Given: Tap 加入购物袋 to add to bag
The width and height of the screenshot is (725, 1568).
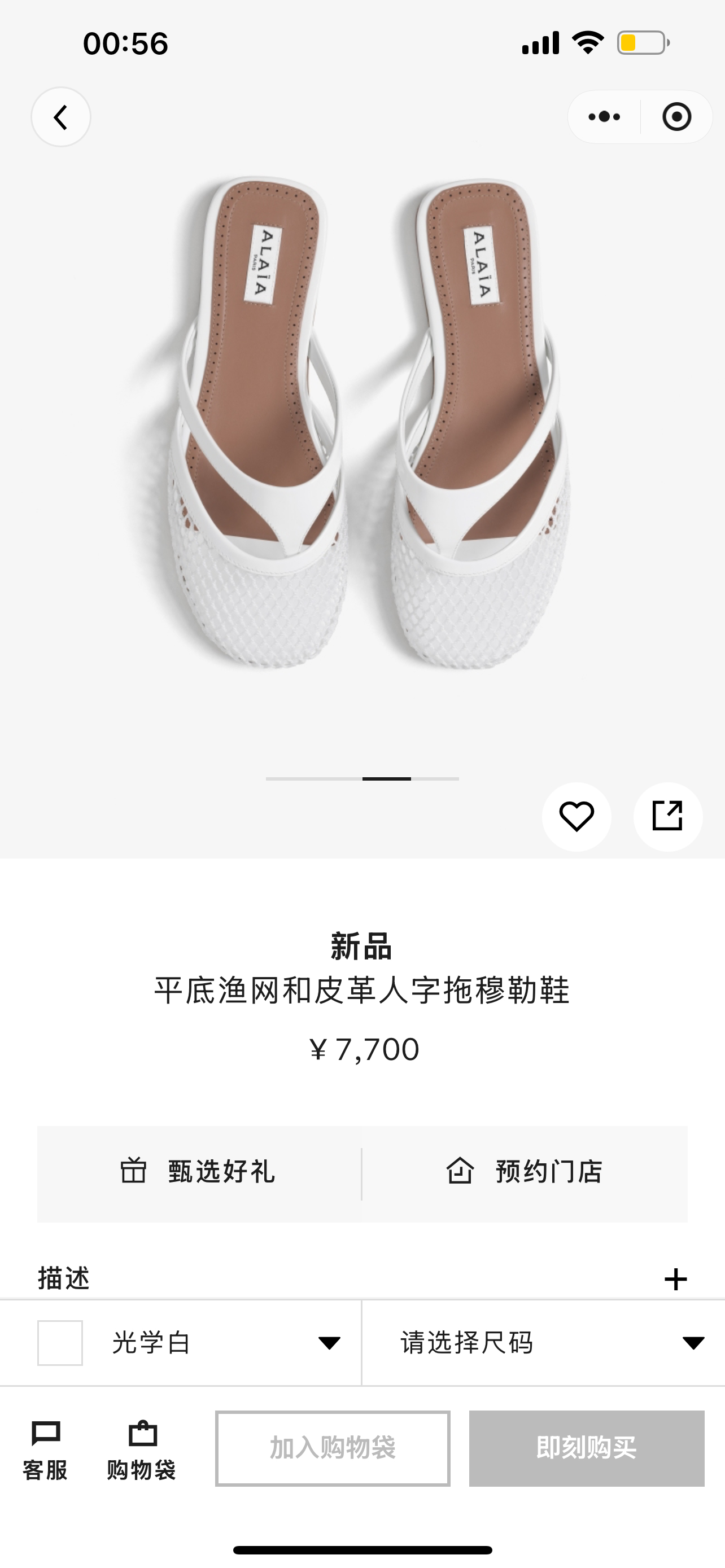Looking at the screenshot, I should (x=333, y=1448).
